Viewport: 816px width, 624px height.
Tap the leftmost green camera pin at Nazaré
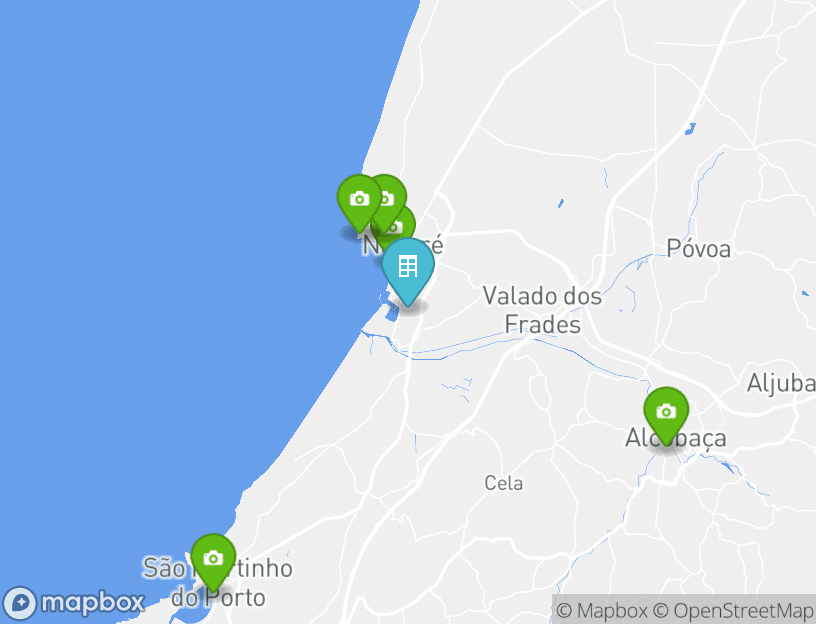[x=359, y=200]
